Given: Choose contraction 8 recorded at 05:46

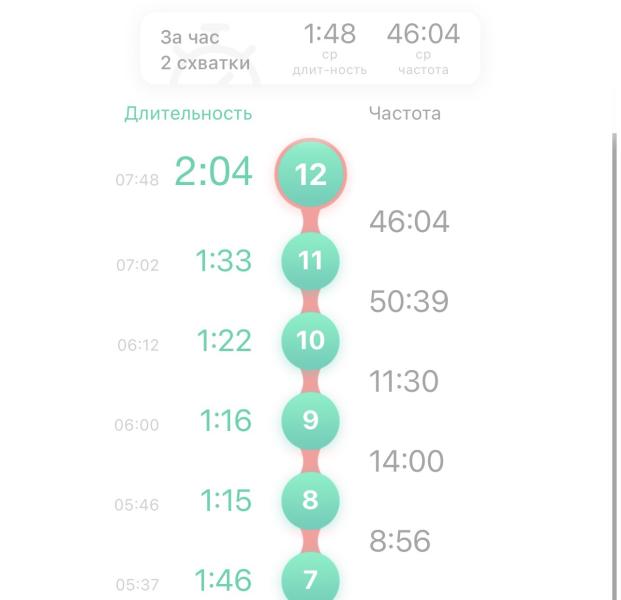Looking at the screenshot, I should [310, 500].
